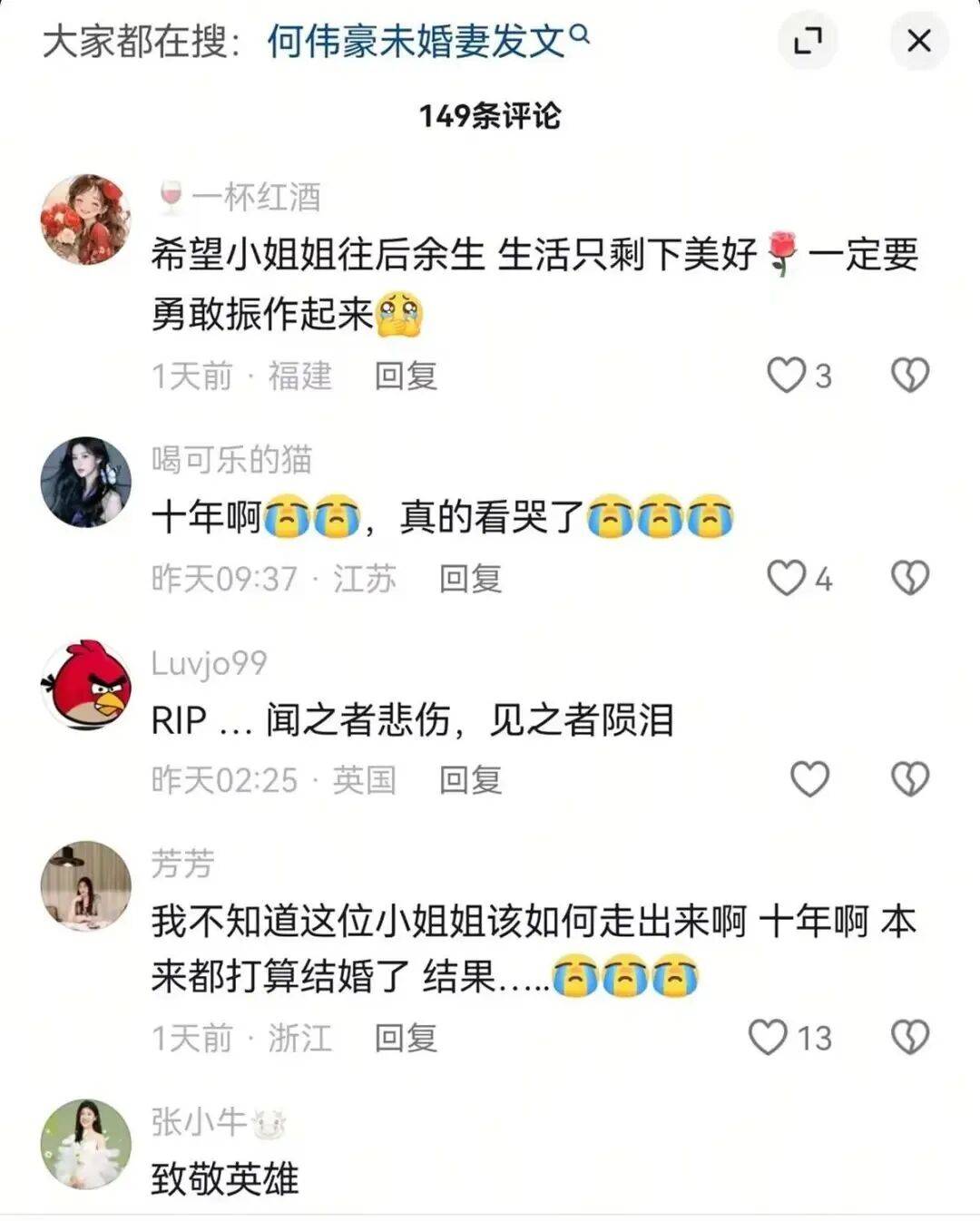Open 芳芳's profile avatar

tap(86, 886)
